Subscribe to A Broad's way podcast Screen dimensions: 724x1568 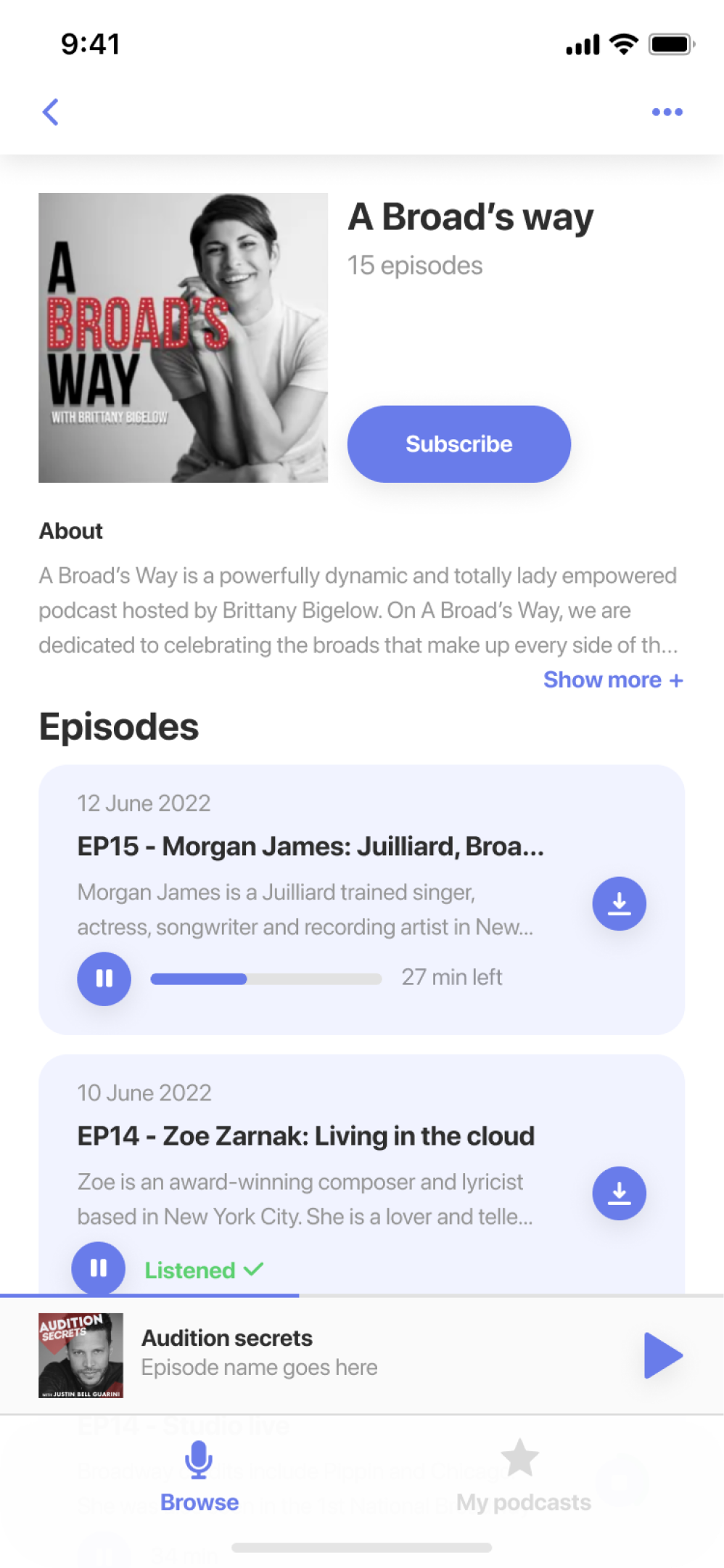point(458,444)
